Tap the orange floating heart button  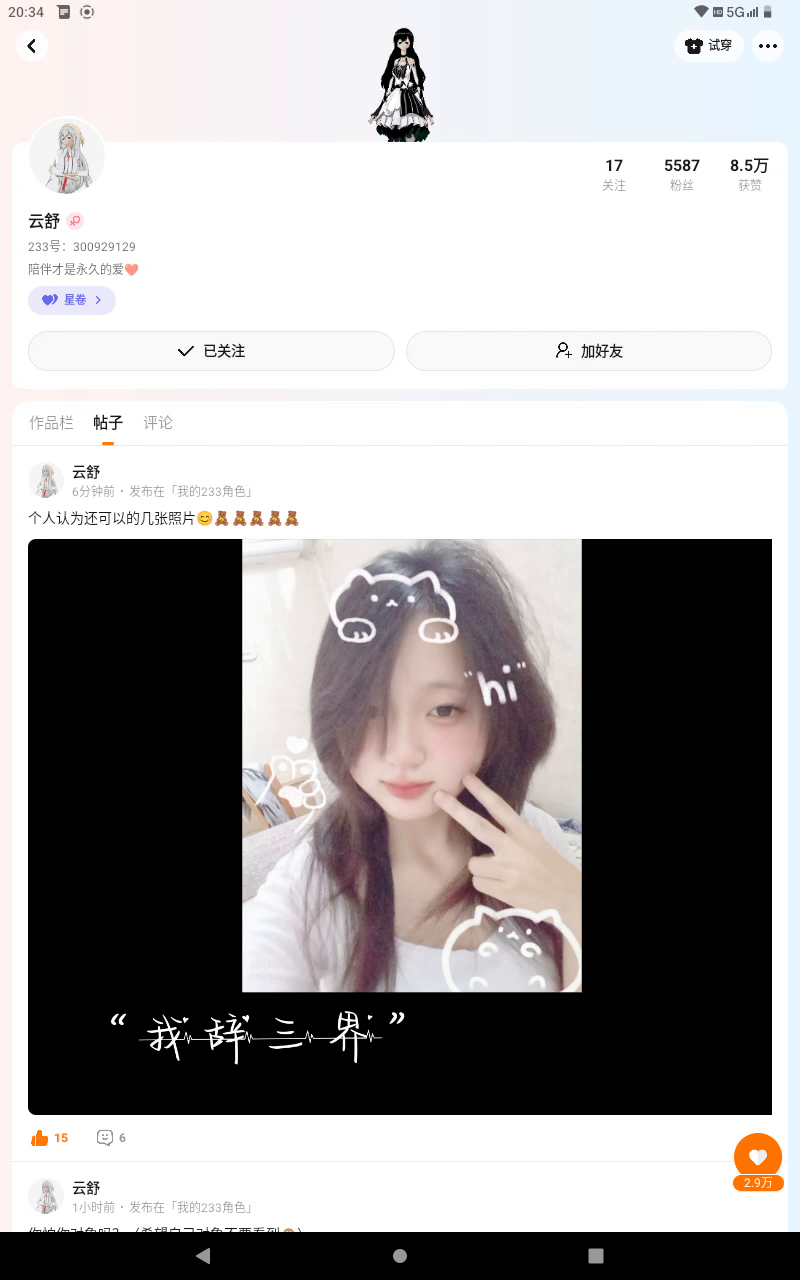tap(758, 1158)
